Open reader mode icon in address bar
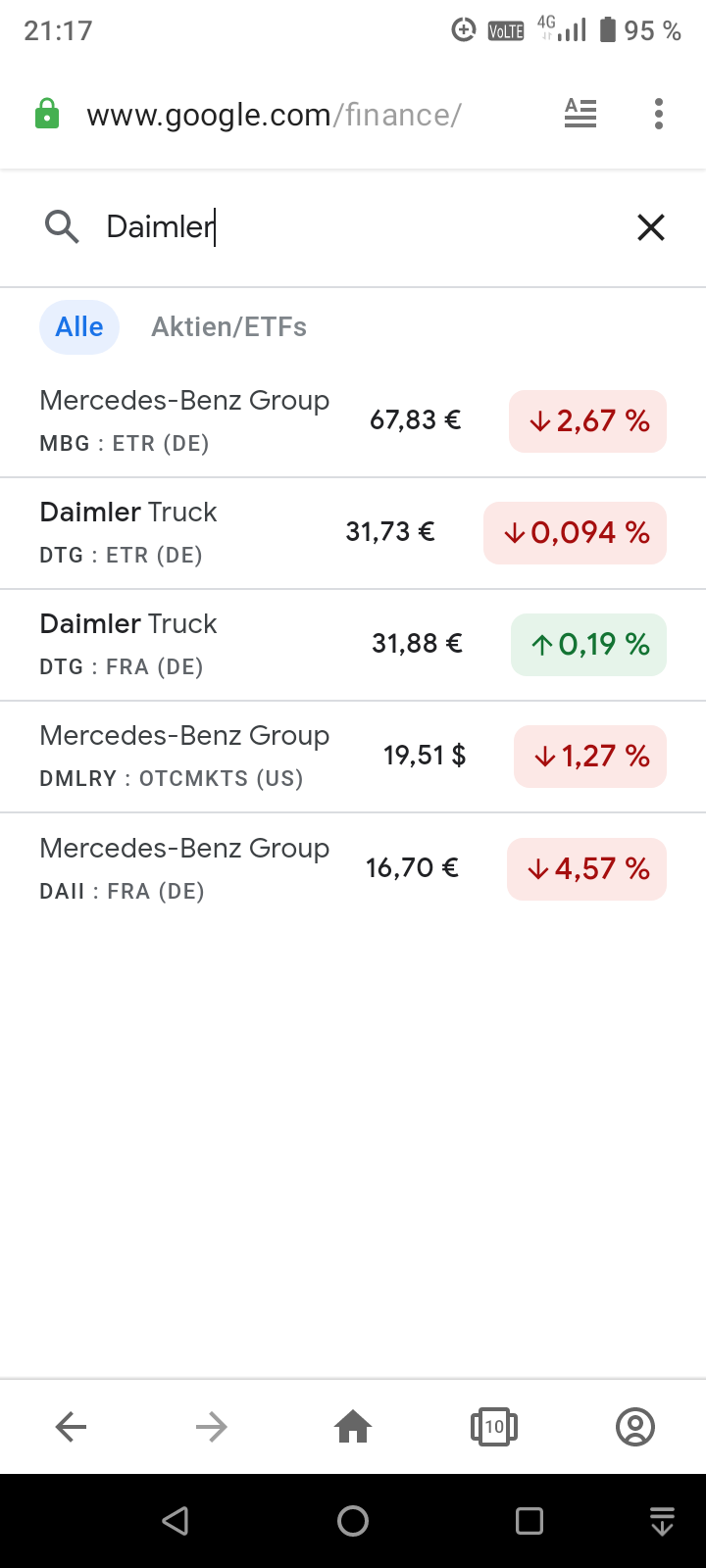This screenshot has width=706, height=1568. pos(580,115)
